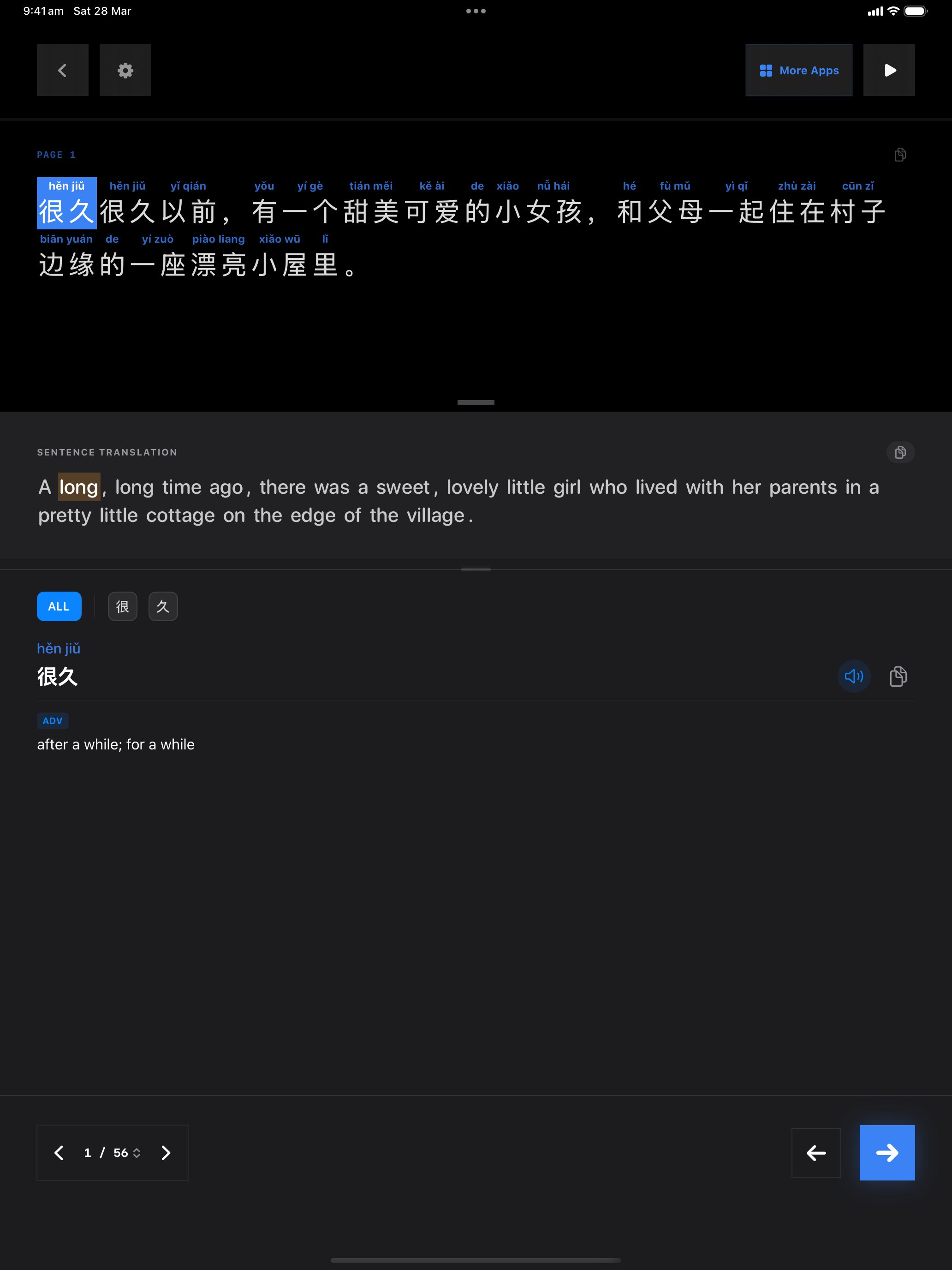The height and width of the screenshot is (1270, 952).
Task: Select the ALL filter chip
Action: tap(59, 606)
